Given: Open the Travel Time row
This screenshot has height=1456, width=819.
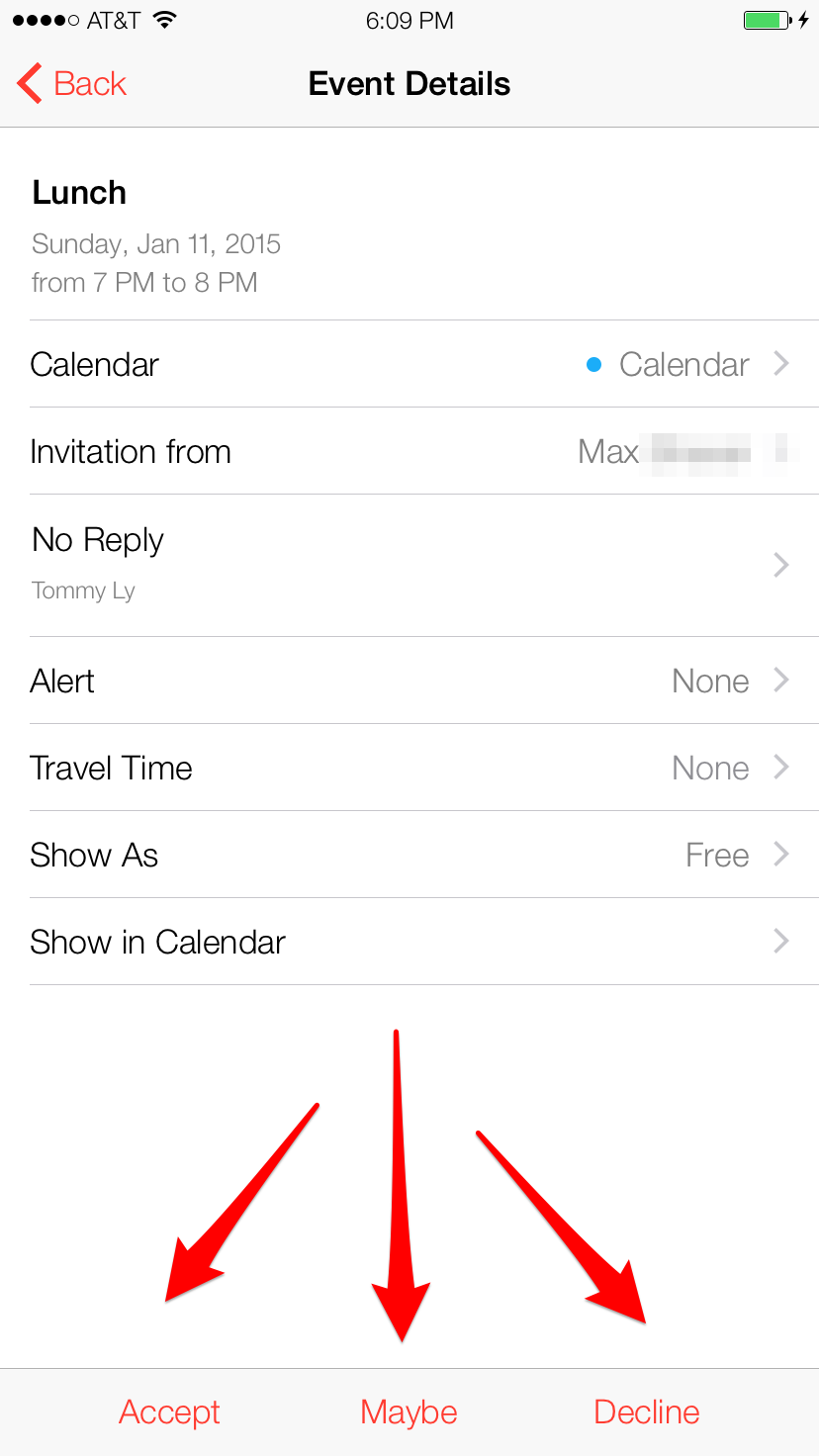Looking at the screenshot, I should pos(409,768).
